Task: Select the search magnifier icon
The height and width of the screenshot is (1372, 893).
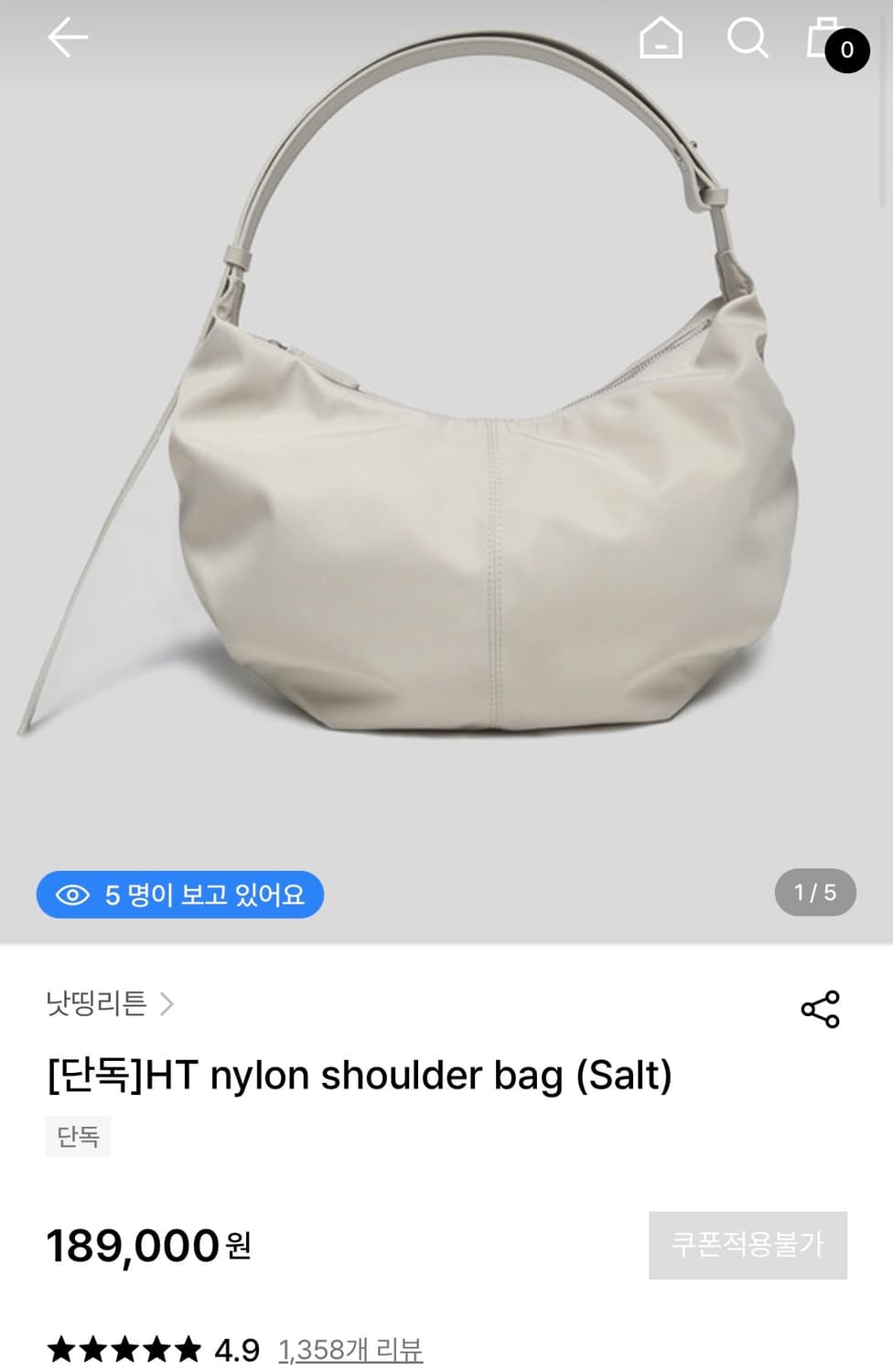Action: point(748,38)
